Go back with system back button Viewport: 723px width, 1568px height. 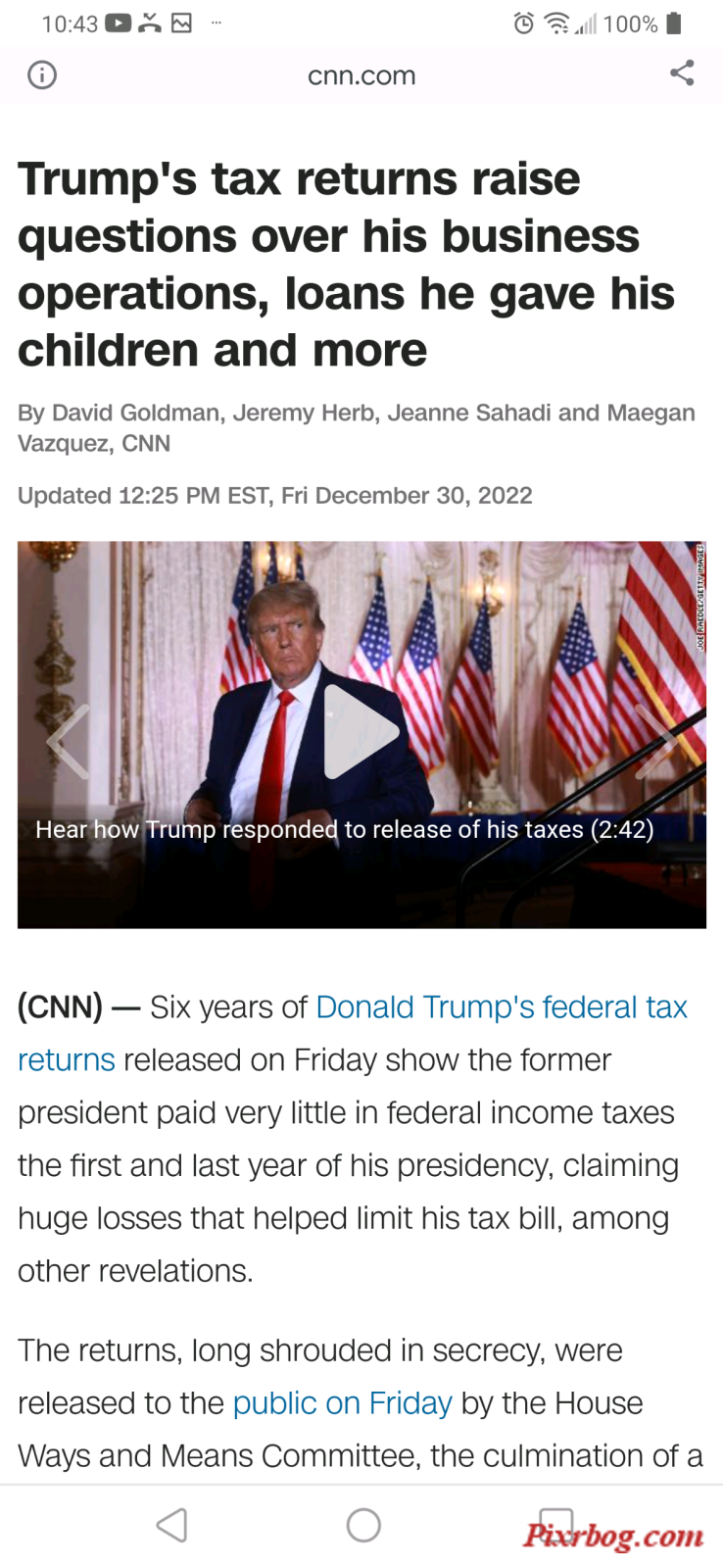[171, 1525]
